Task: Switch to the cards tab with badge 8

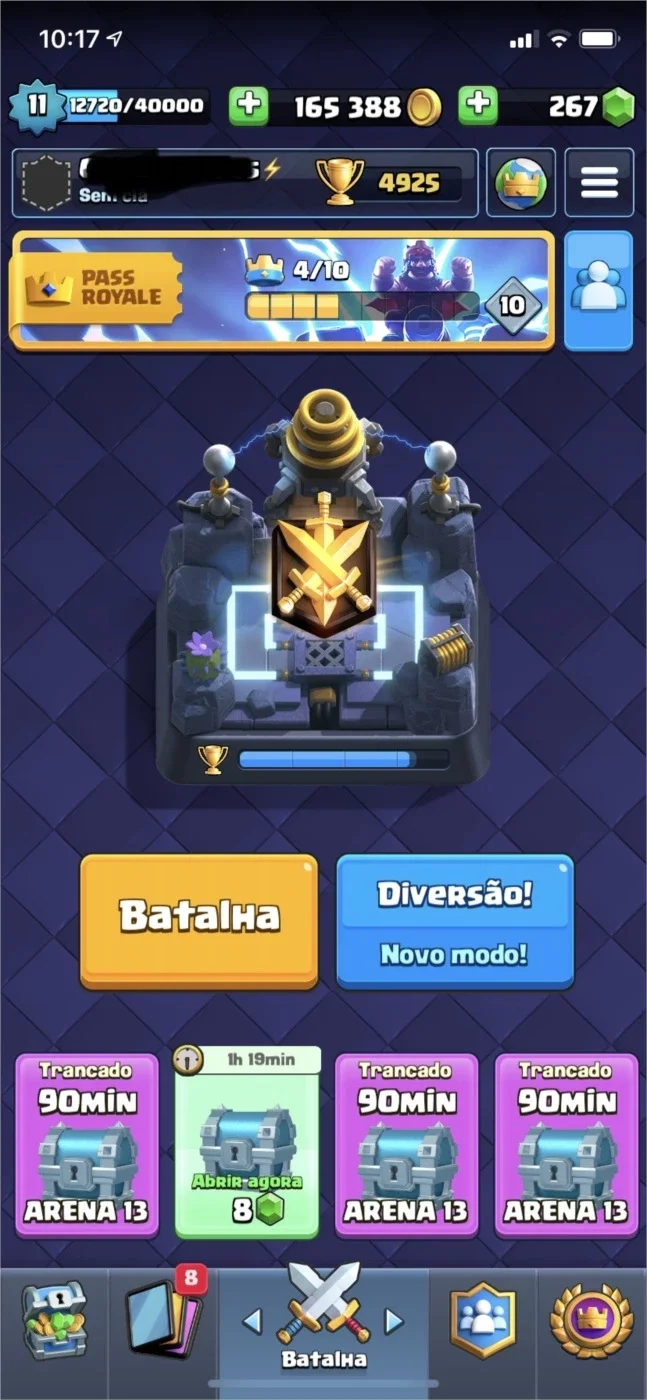Action: pyautogui.click(x=163, y=1322)
